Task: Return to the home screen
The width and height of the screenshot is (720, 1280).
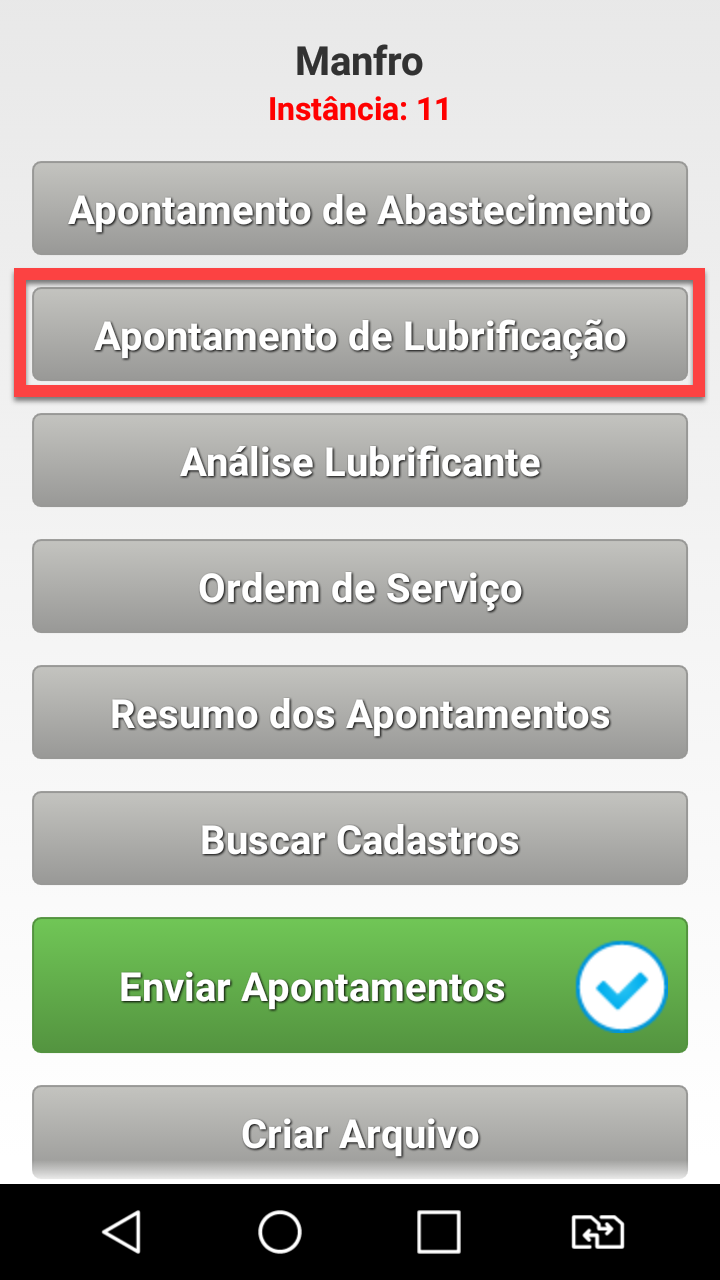Action: (x=280, y=1232)
